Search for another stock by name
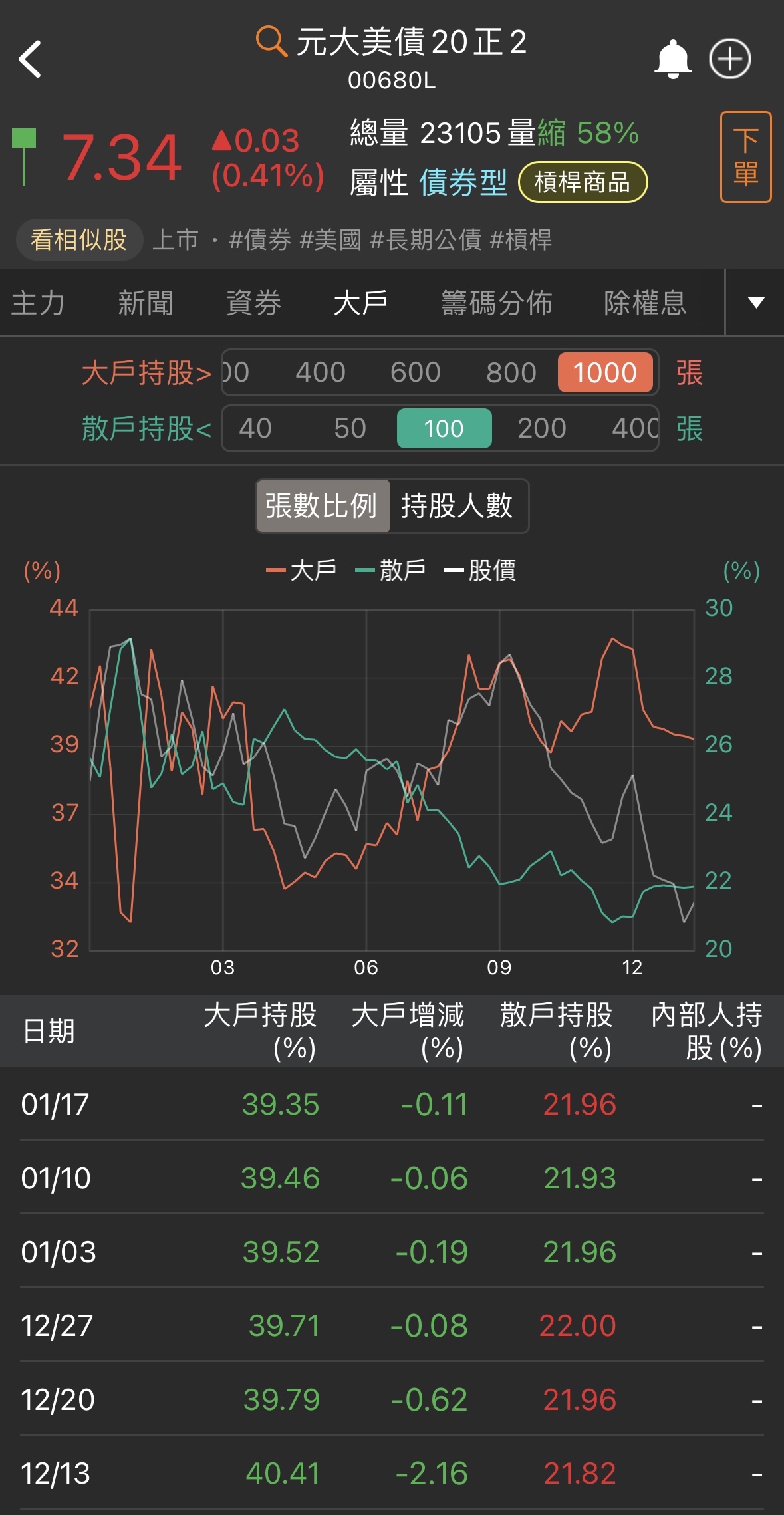This screenshot has height=1515, width=784. tap(271, 41)
